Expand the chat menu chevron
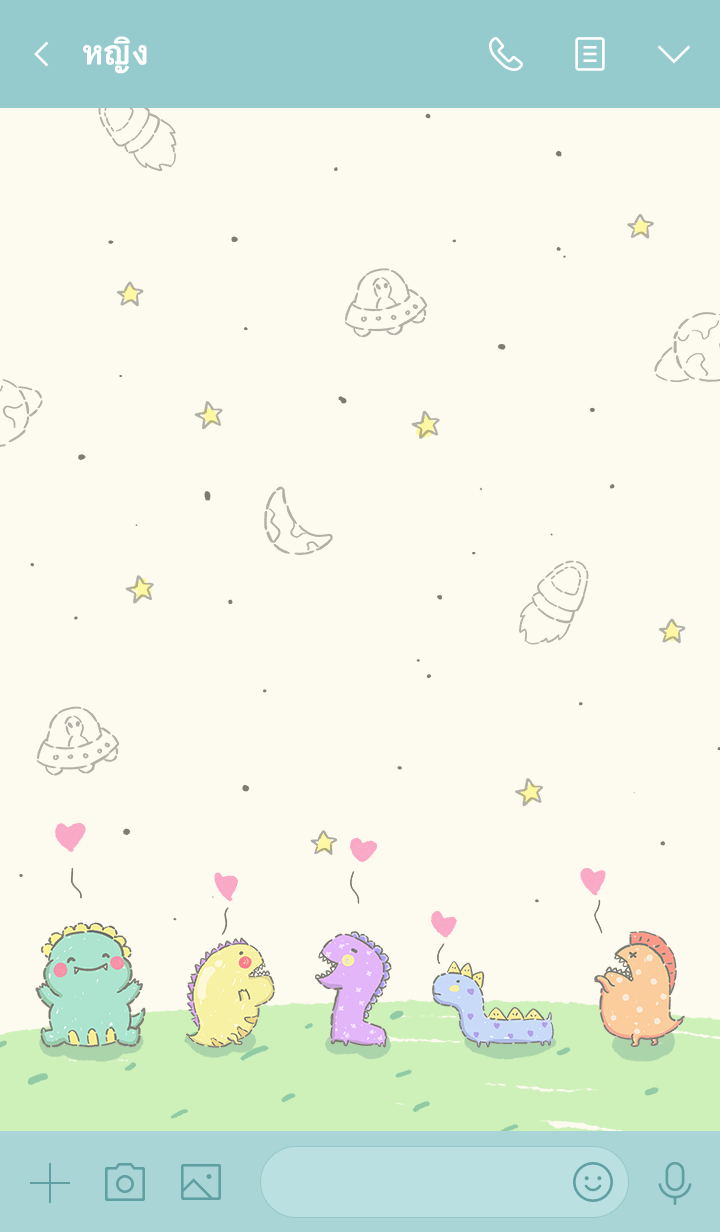The height and width of the screenshot is (1232, 720). pos(673,54)
